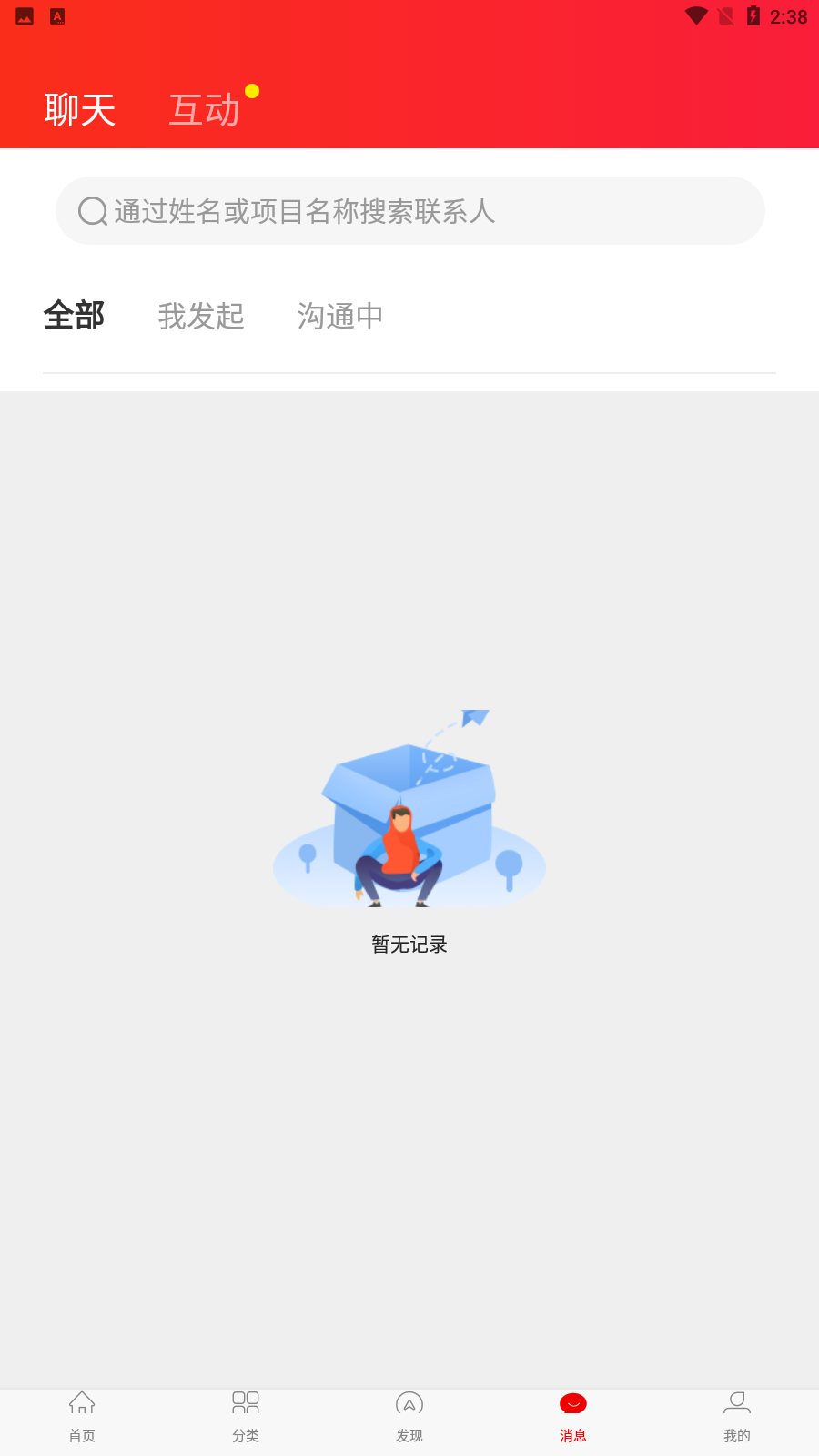This screenshot has width=819, height=1456.
Task: Tap the contact search field
Action: 409,211
